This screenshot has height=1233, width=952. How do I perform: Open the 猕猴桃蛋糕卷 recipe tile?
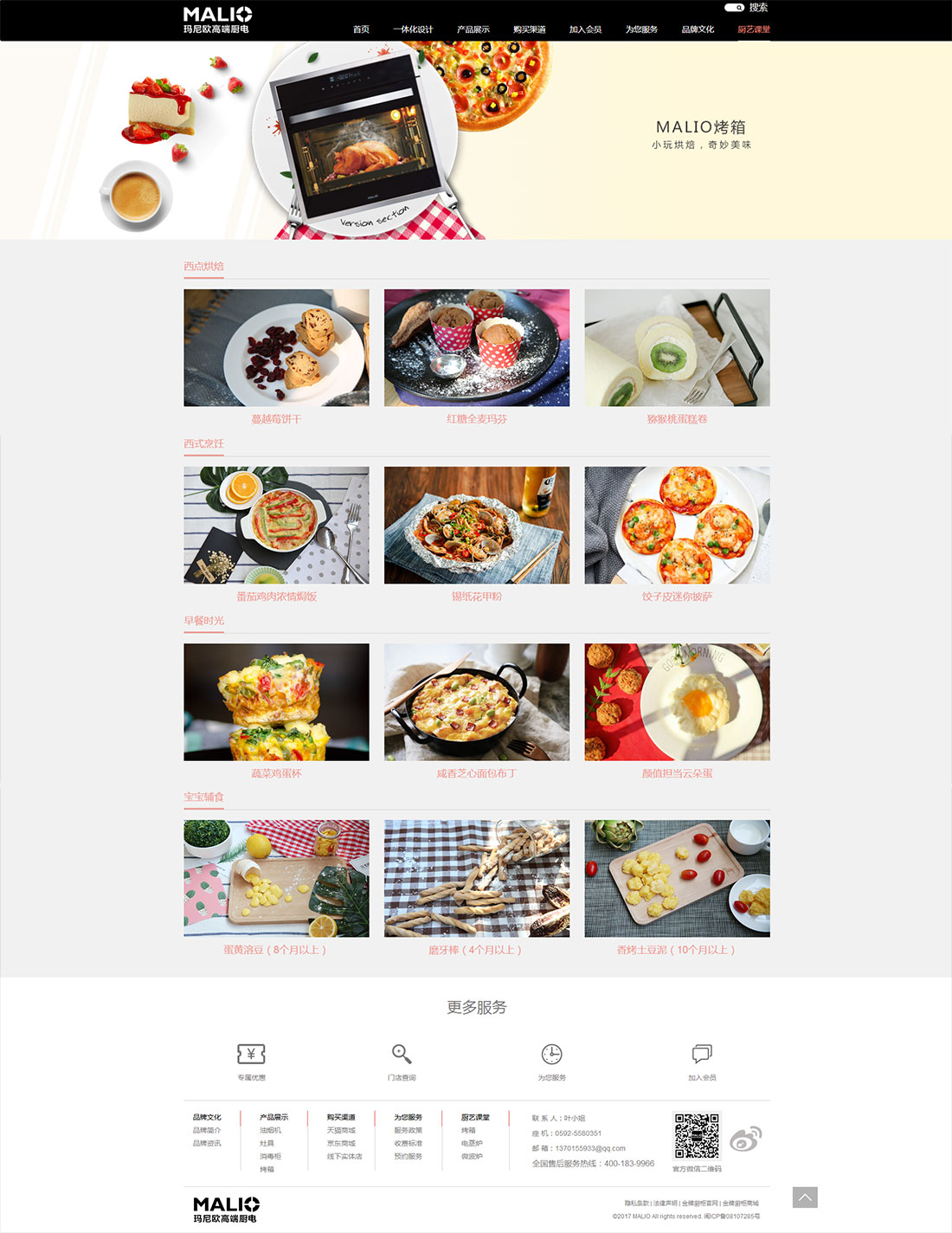click(x=677, y=348)
